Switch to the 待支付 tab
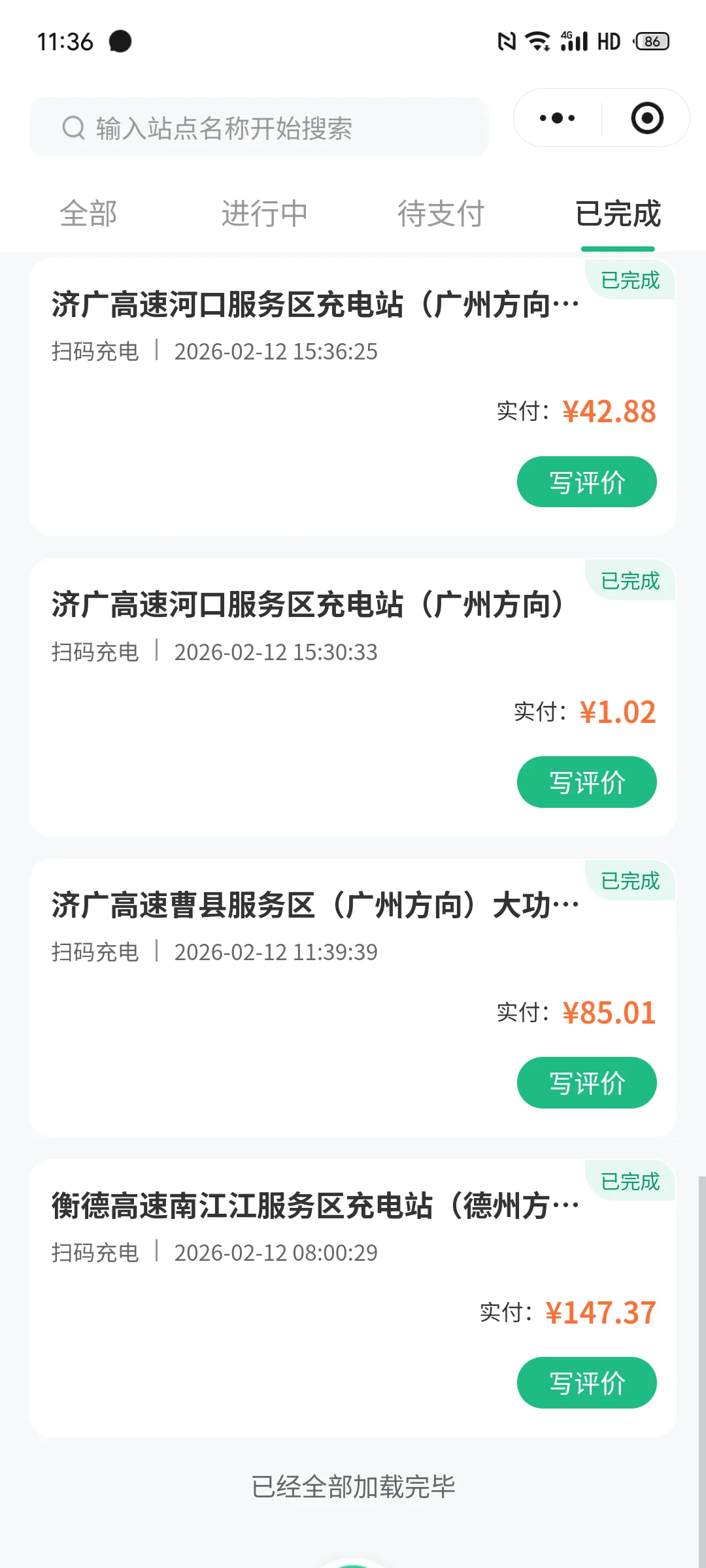706x1568 pixels. click(441, 214)
